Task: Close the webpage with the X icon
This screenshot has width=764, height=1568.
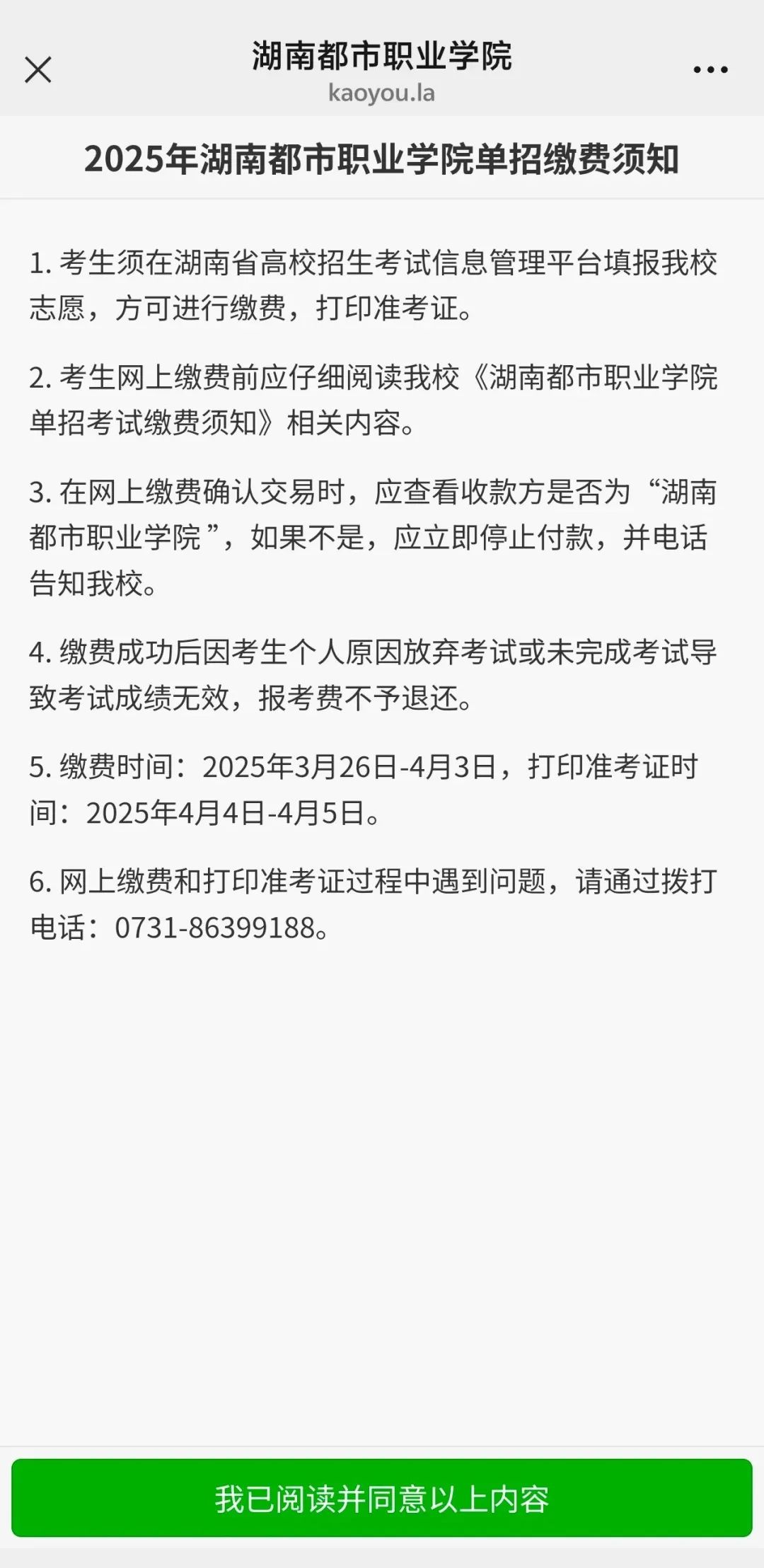Action: point(38,70)
